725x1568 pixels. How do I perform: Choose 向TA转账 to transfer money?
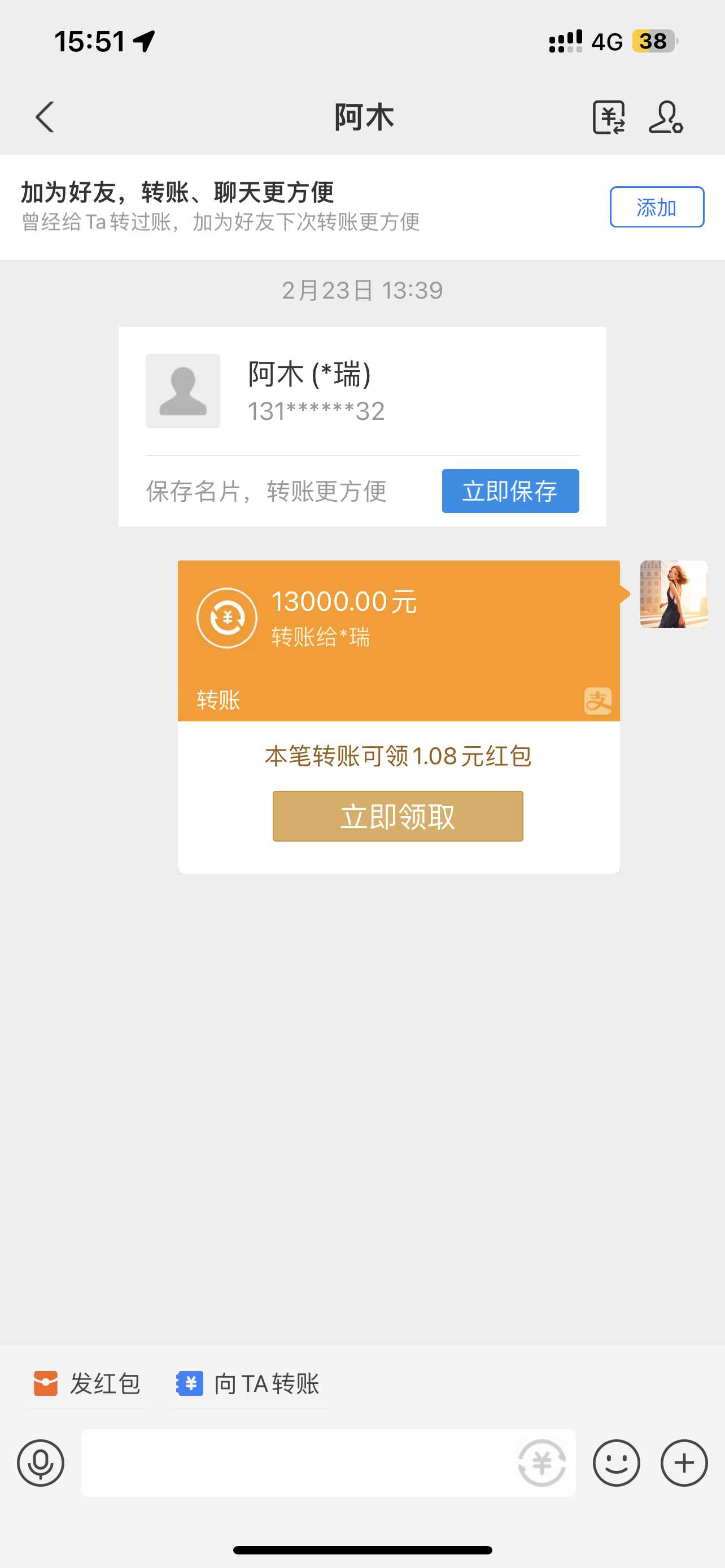[x=248, y=1383]
